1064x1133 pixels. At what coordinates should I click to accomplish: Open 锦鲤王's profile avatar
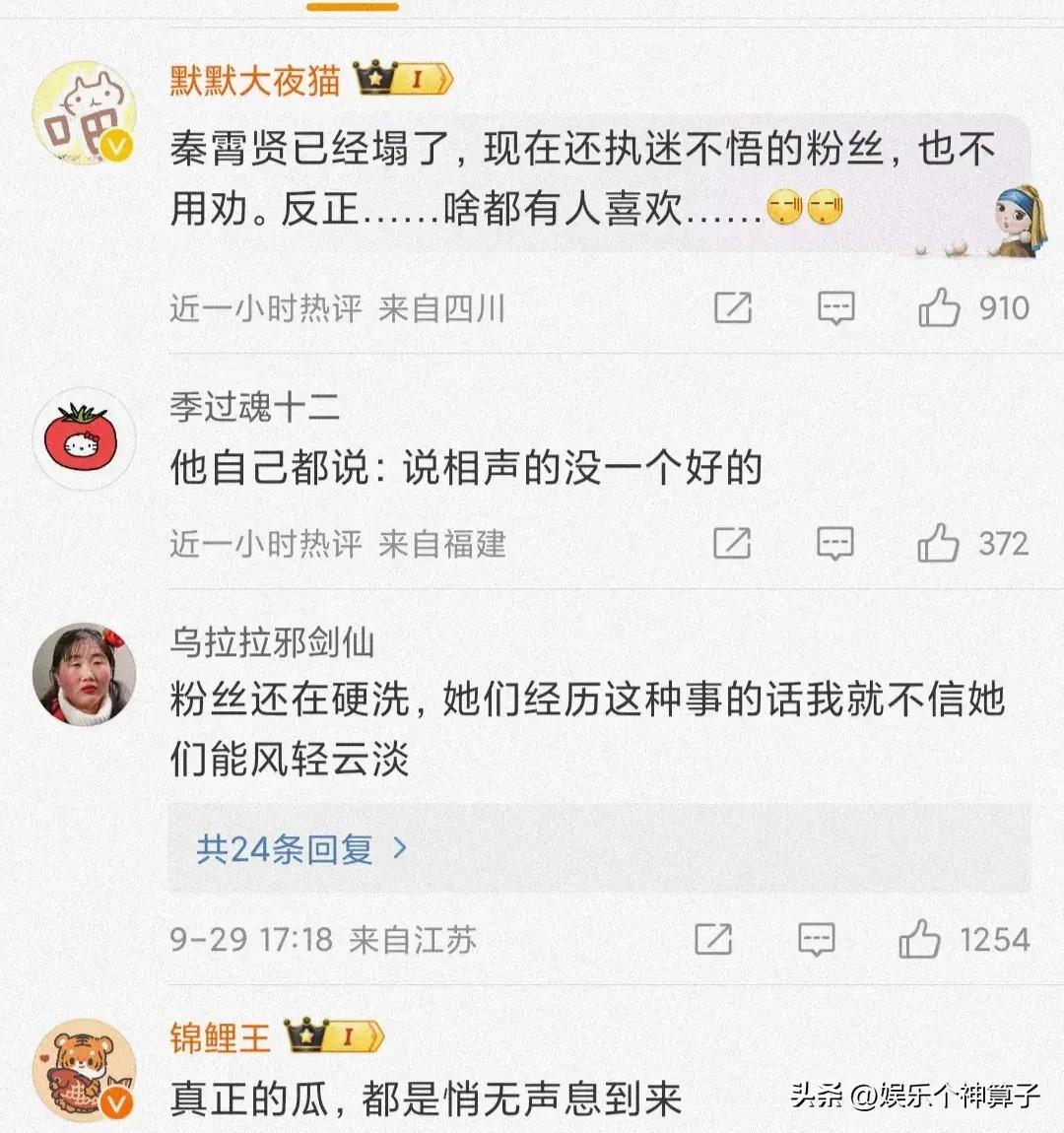click(85, 1071)
